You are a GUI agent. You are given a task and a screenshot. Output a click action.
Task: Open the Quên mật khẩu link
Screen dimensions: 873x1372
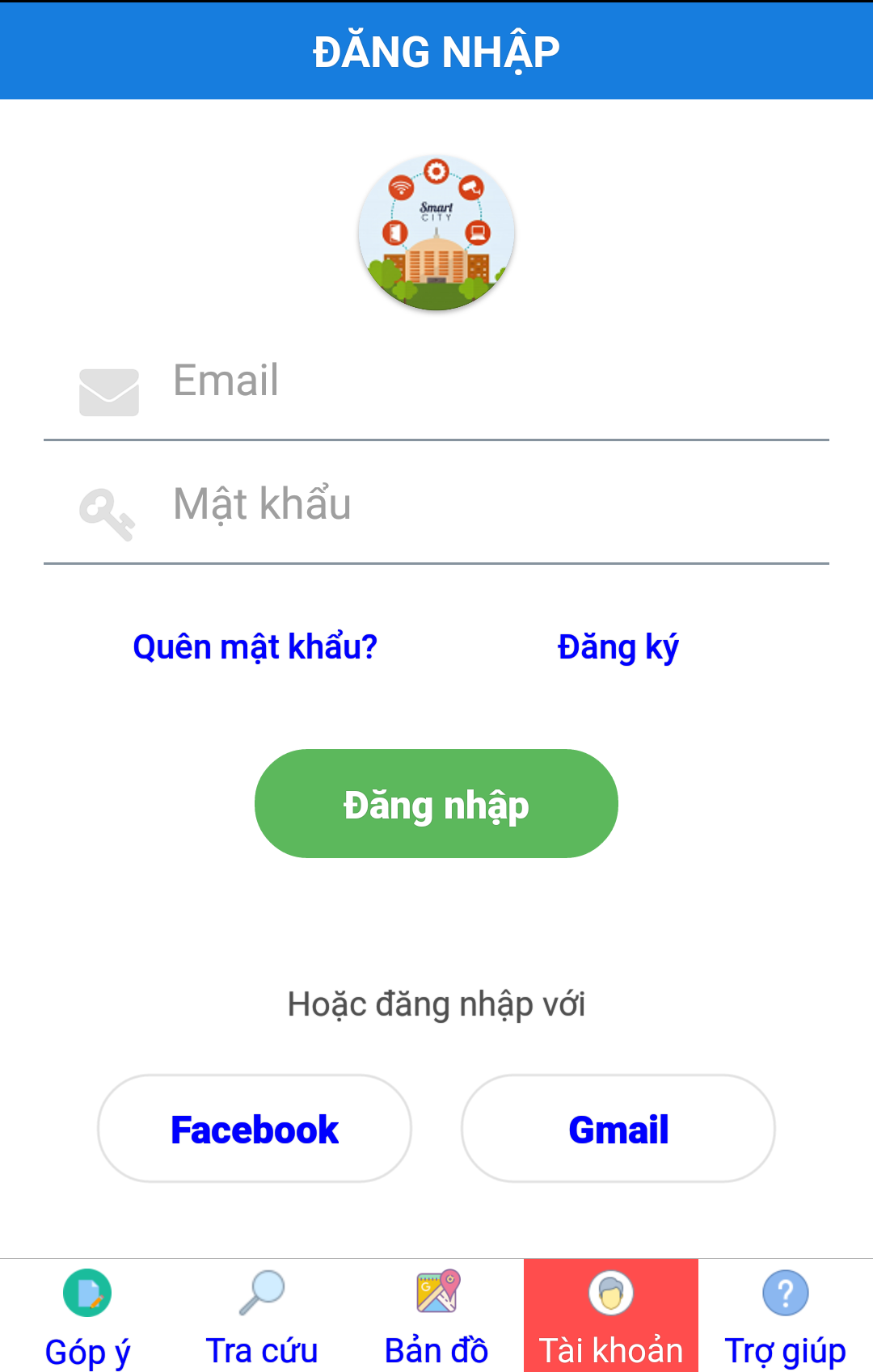click(x=255, y=646)
